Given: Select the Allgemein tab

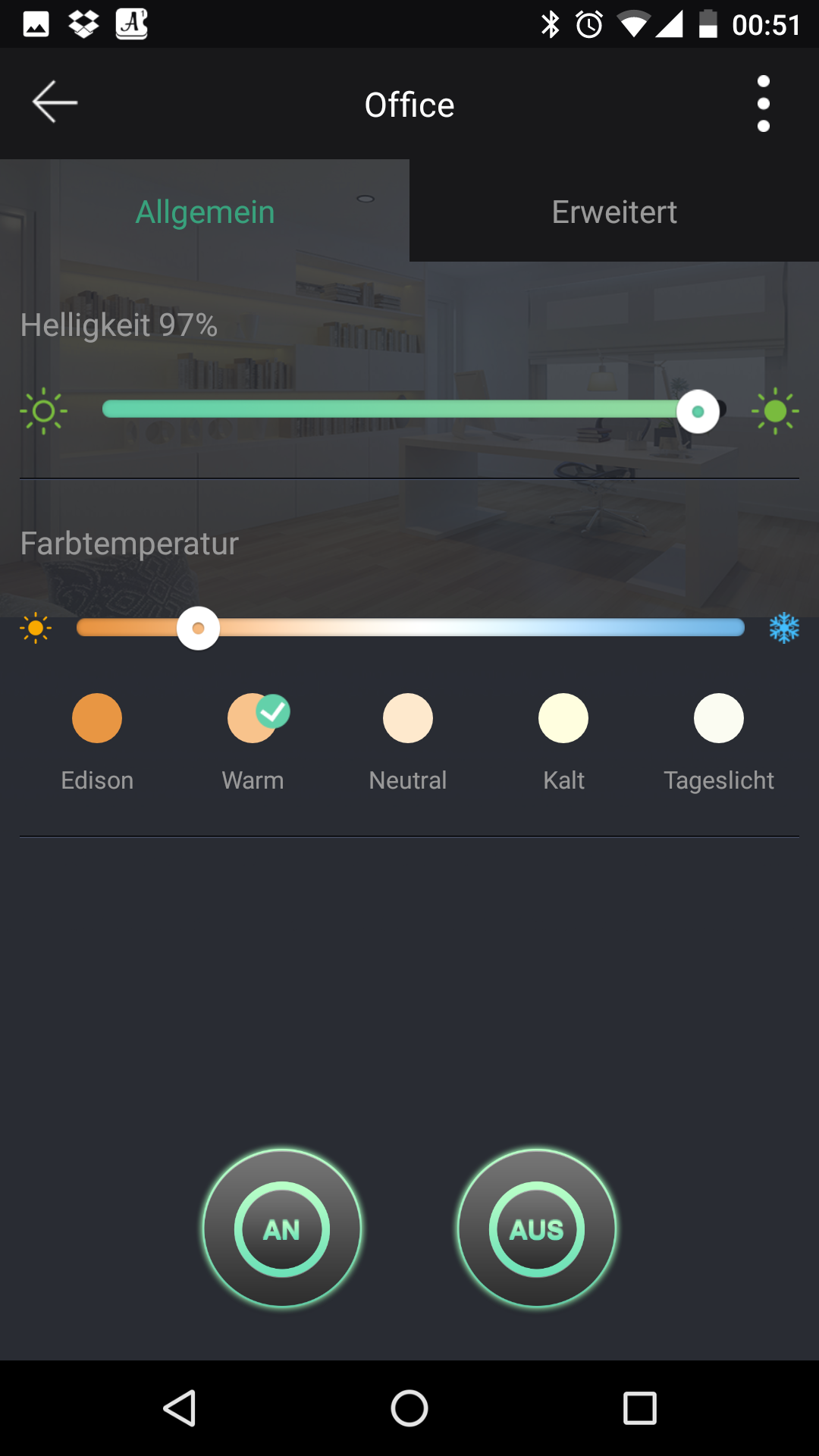Looking at the screenshot, I should (x=205, y=212).
